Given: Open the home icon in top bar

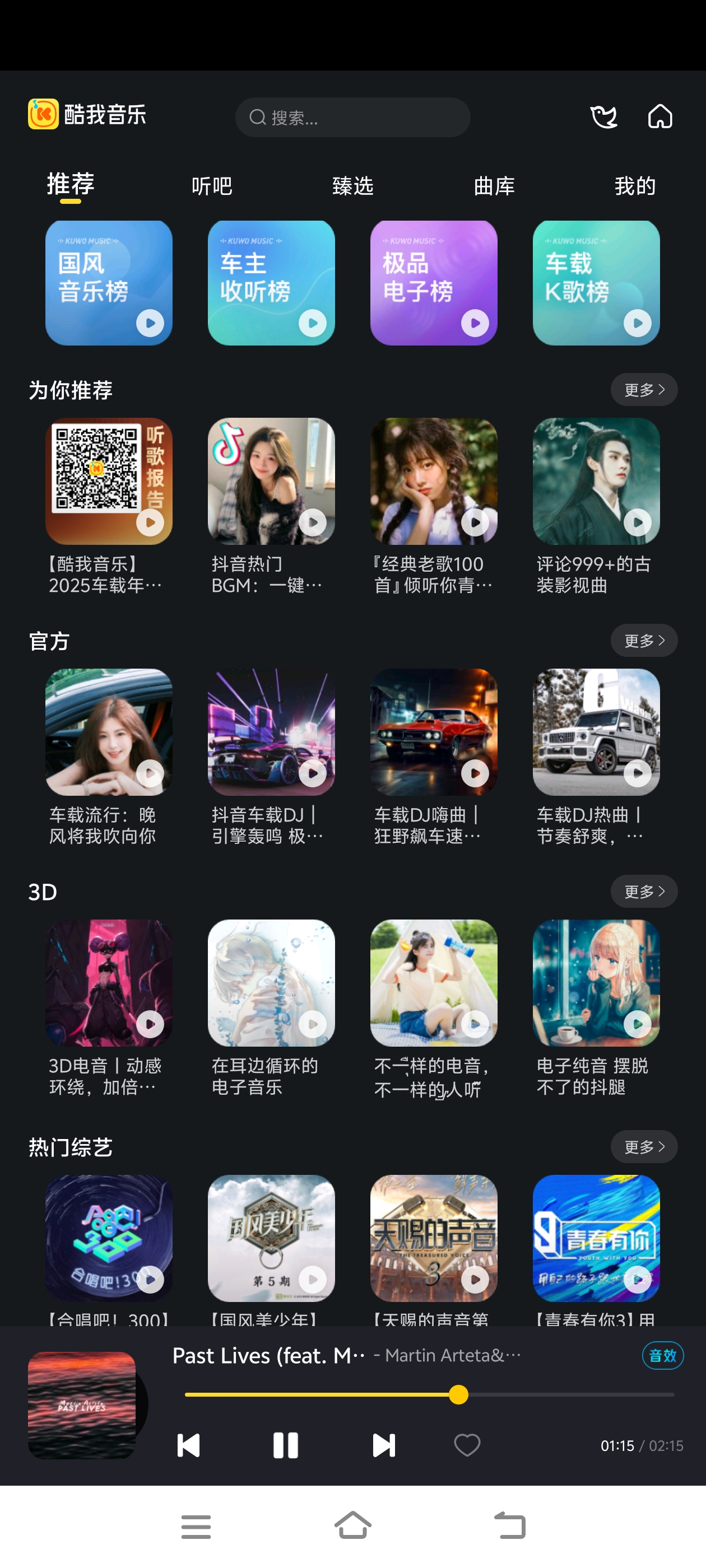Looking at the screenshot, I should pyautogui.click(x=659, y=116).
